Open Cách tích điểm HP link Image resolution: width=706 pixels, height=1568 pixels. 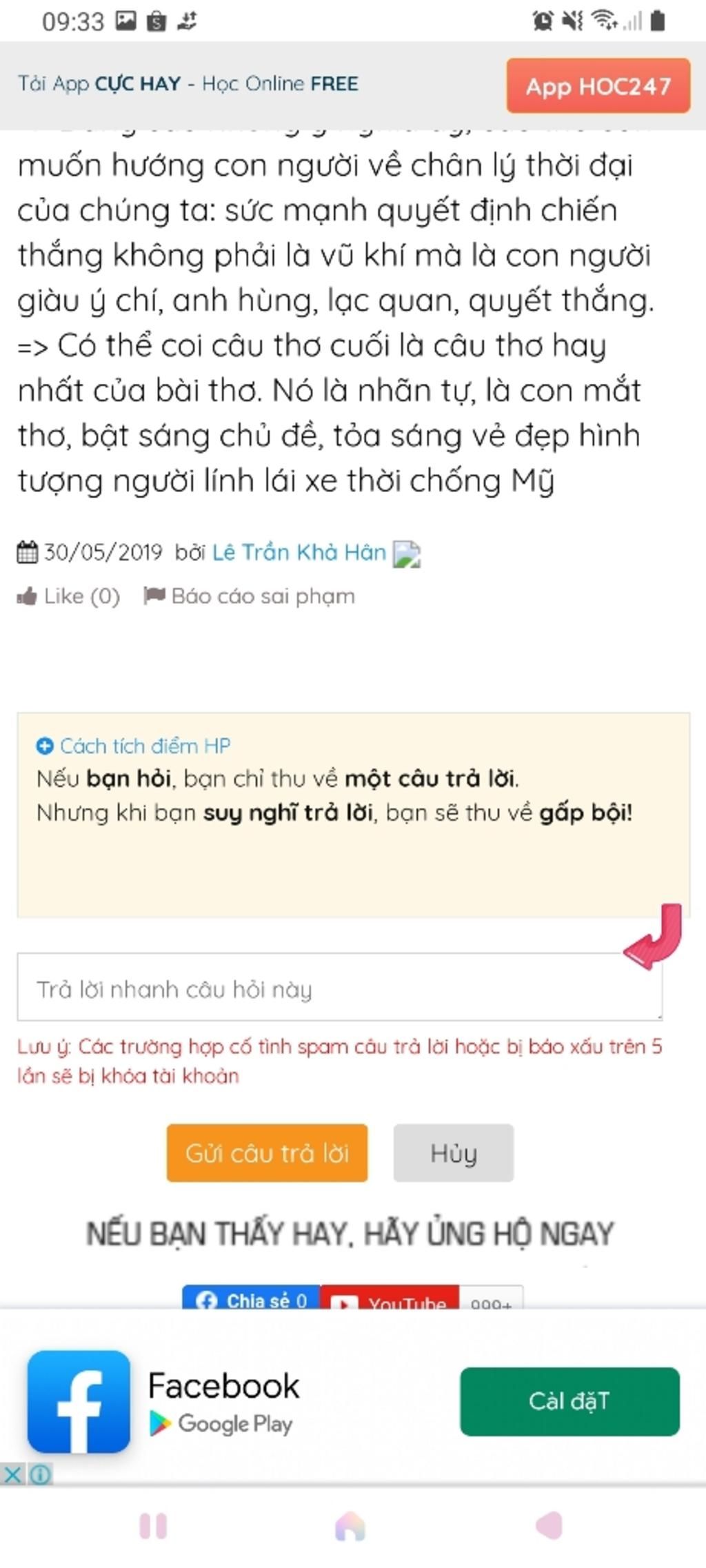[134, 746]
